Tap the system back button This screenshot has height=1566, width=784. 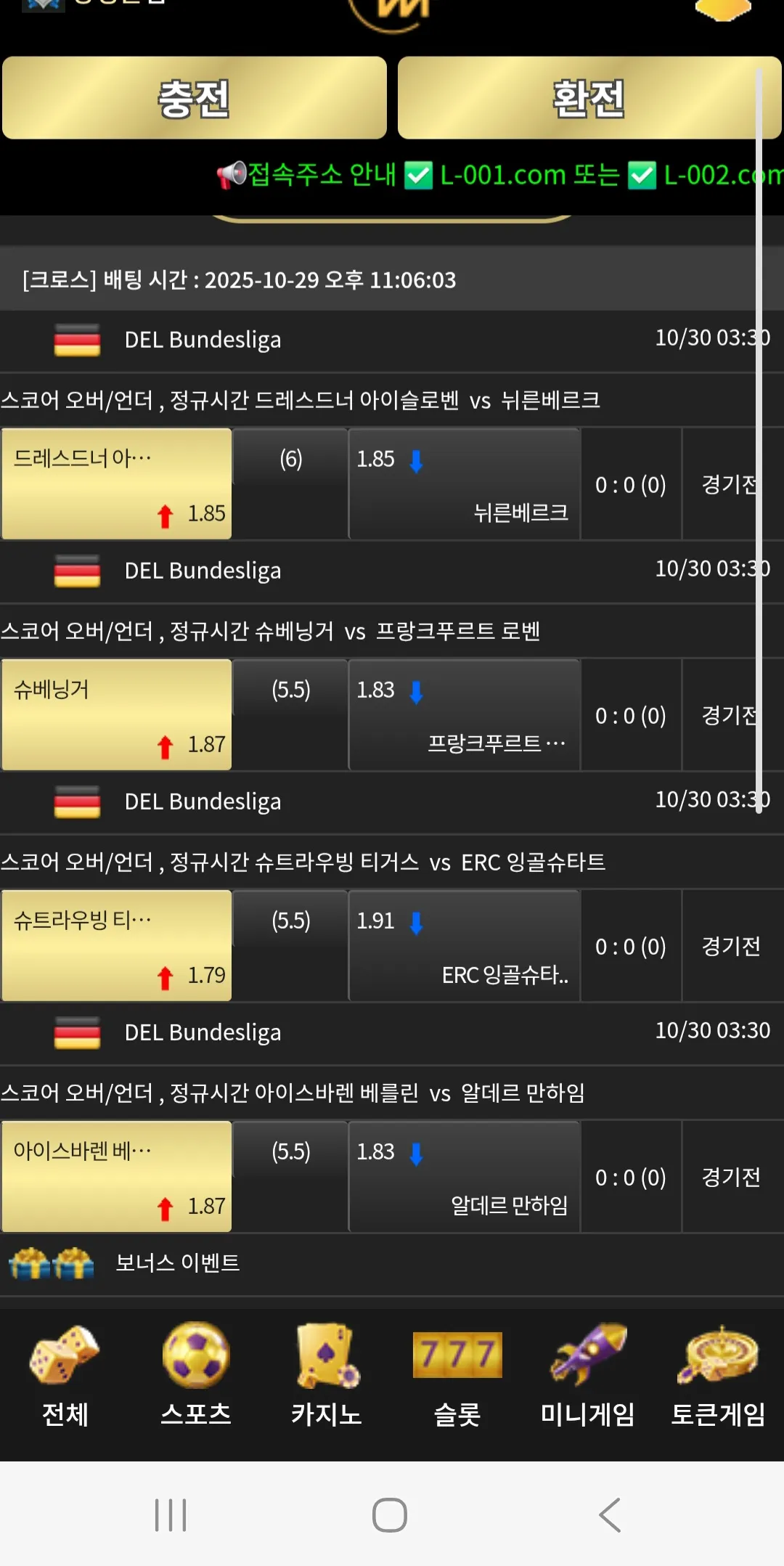[x=610, y=1515]
